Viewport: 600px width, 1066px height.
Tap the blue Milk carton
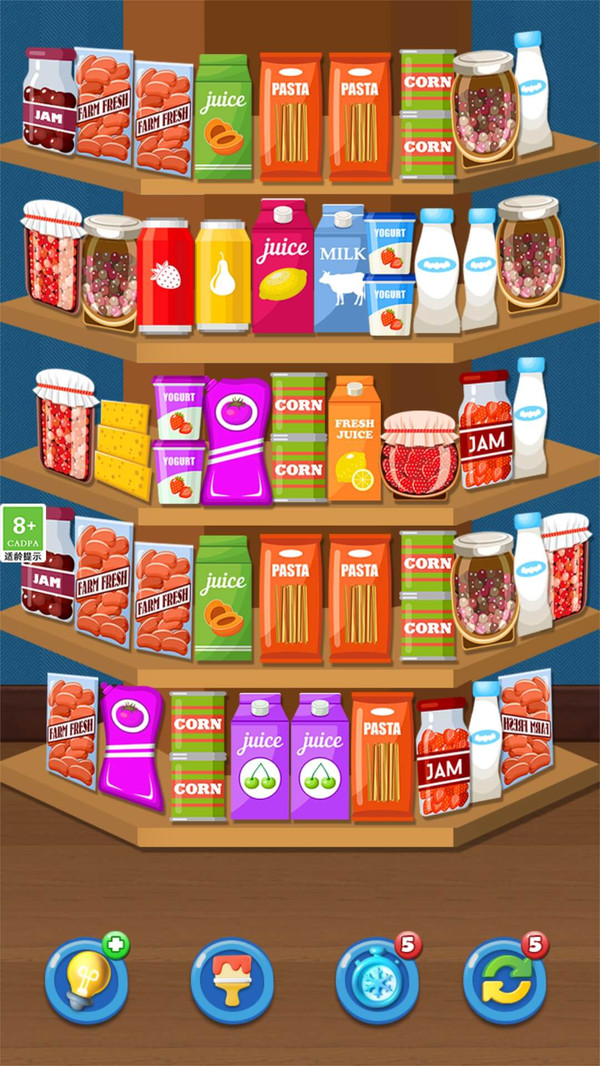pyautogui.click(x=339, y=269)
